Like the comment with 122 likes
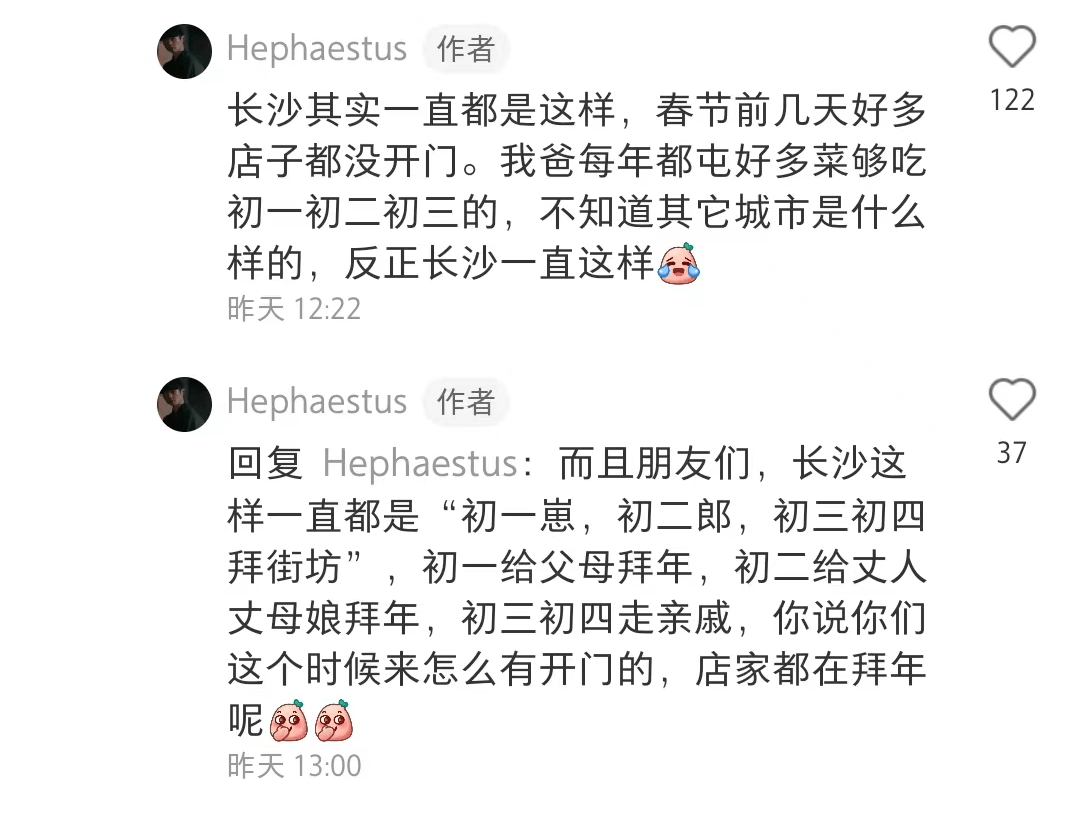This screenshot has height=821, width=1080. [1012, 48]
